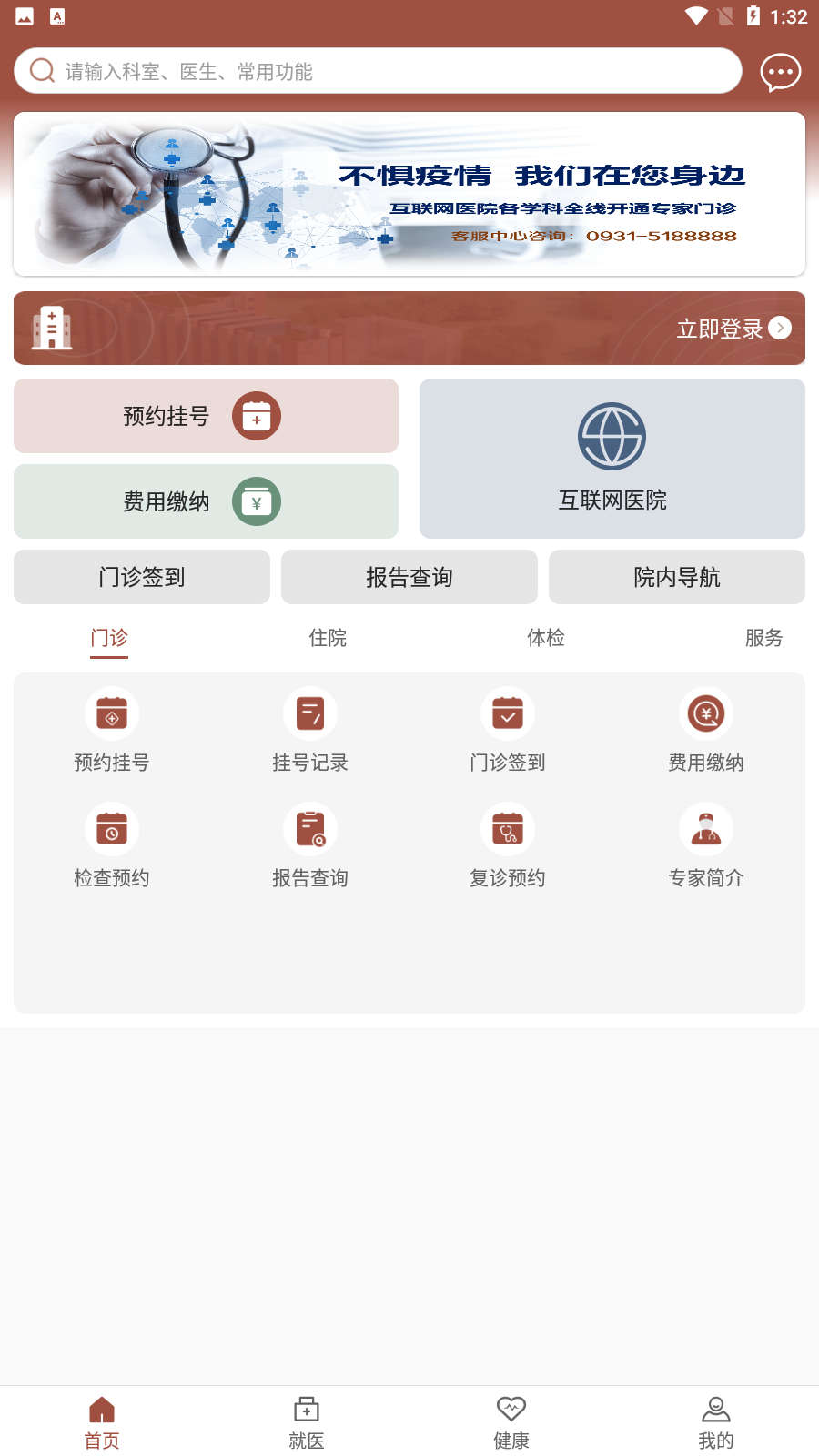Switch to the 体检 tab

546,638
